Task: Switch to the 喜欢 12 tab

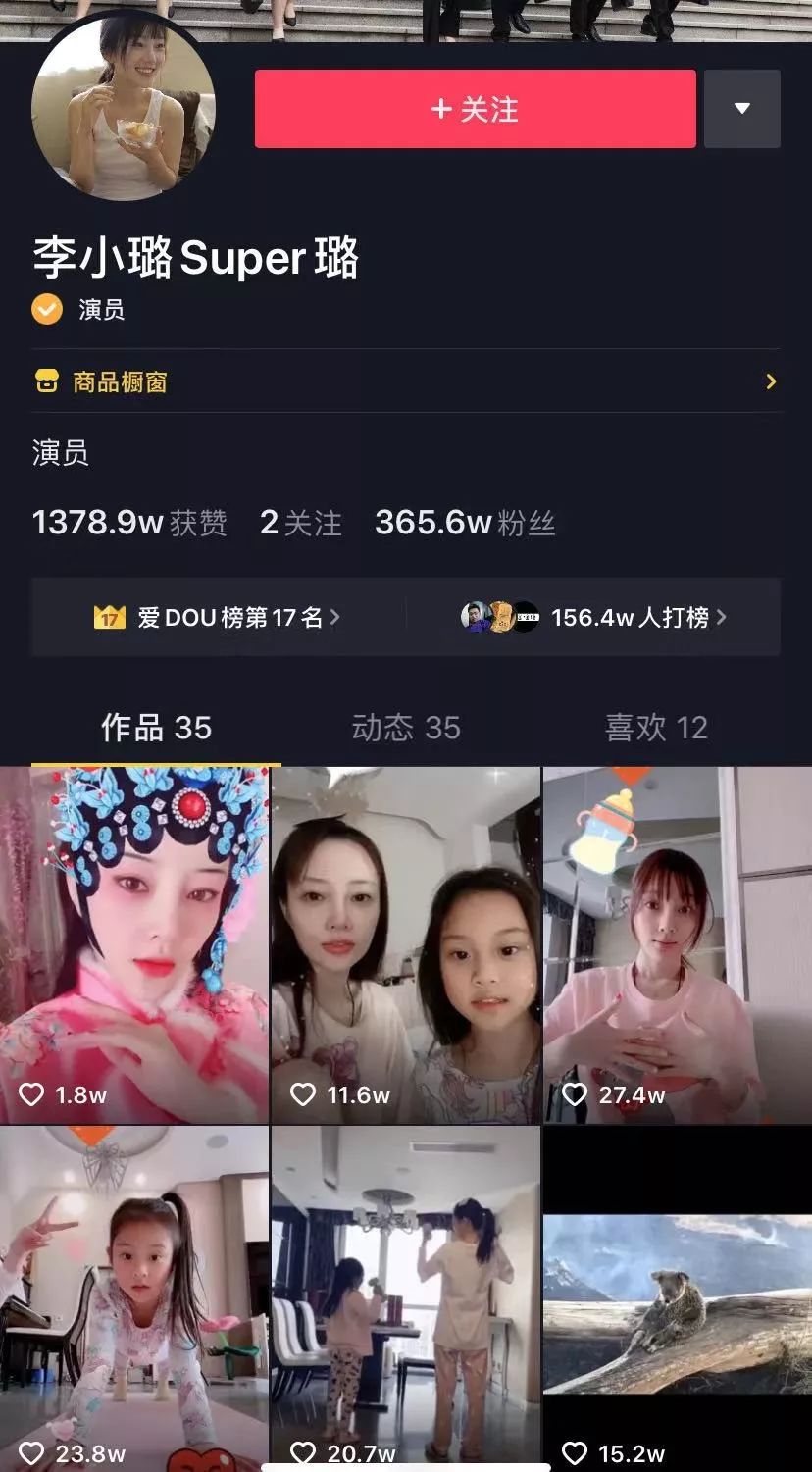Action: [x=656, y=728]
